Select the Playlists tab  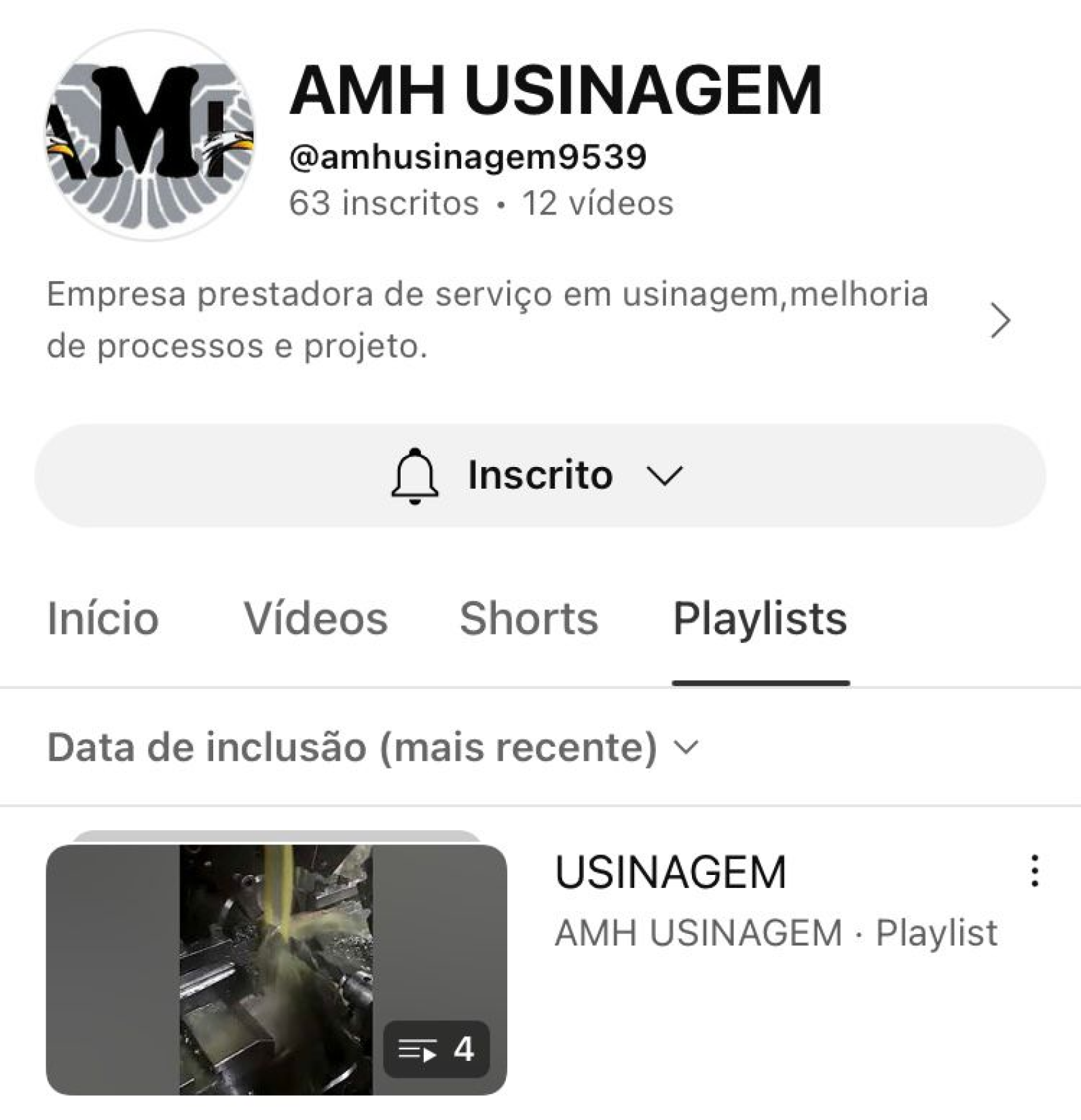tap(760, 618)
